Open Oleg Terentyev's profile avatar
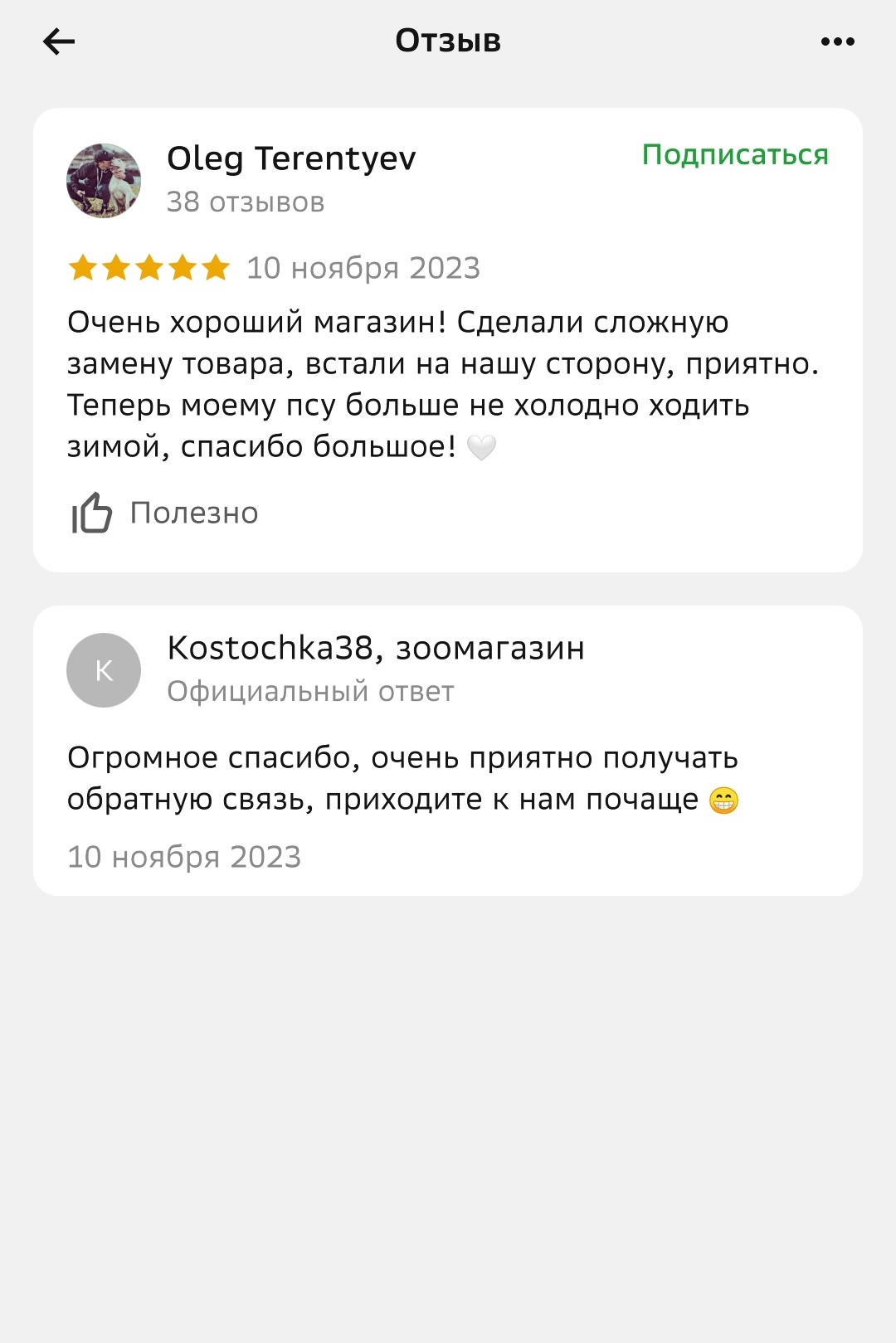Viewport: 896px width, 1343px height. [104, 181]
